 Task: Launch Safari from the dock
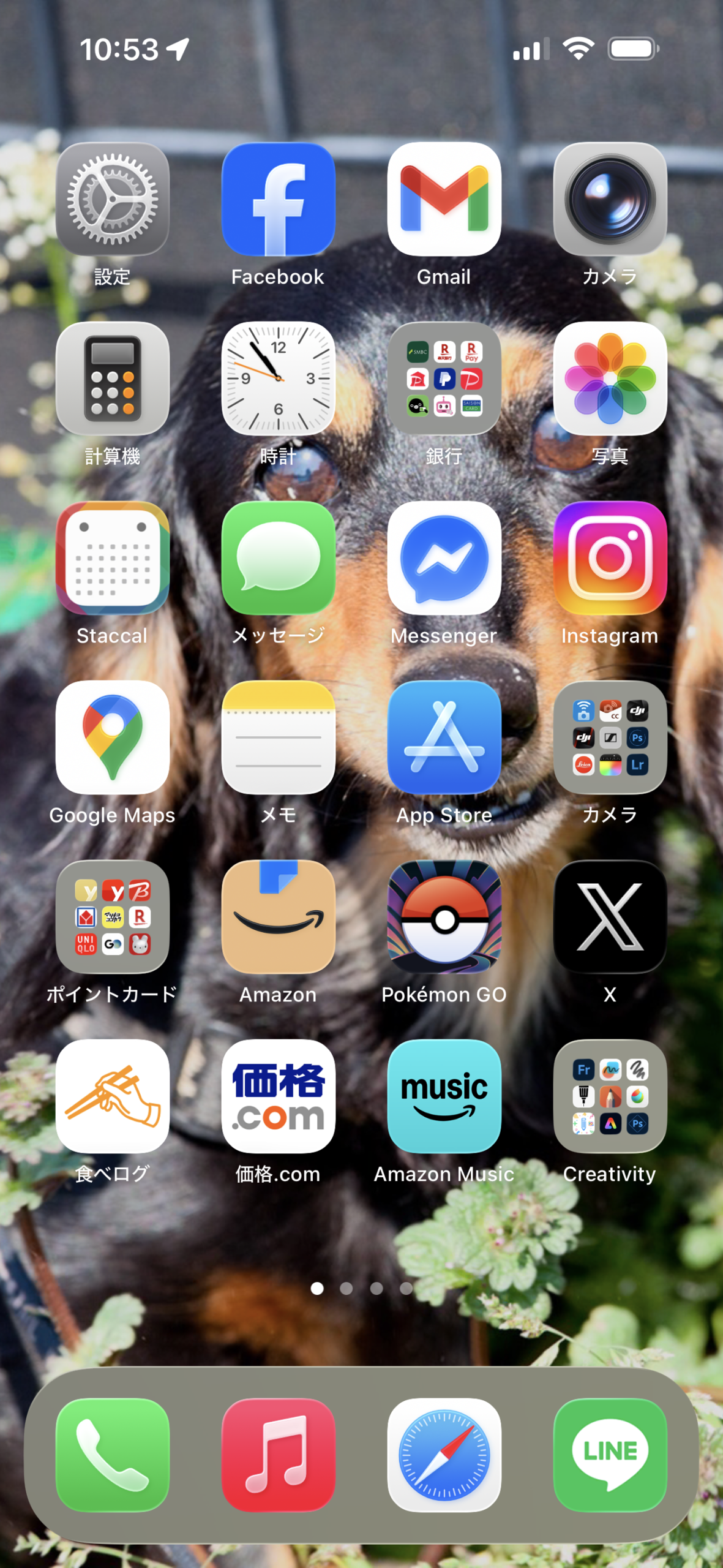pos(444,1455)
